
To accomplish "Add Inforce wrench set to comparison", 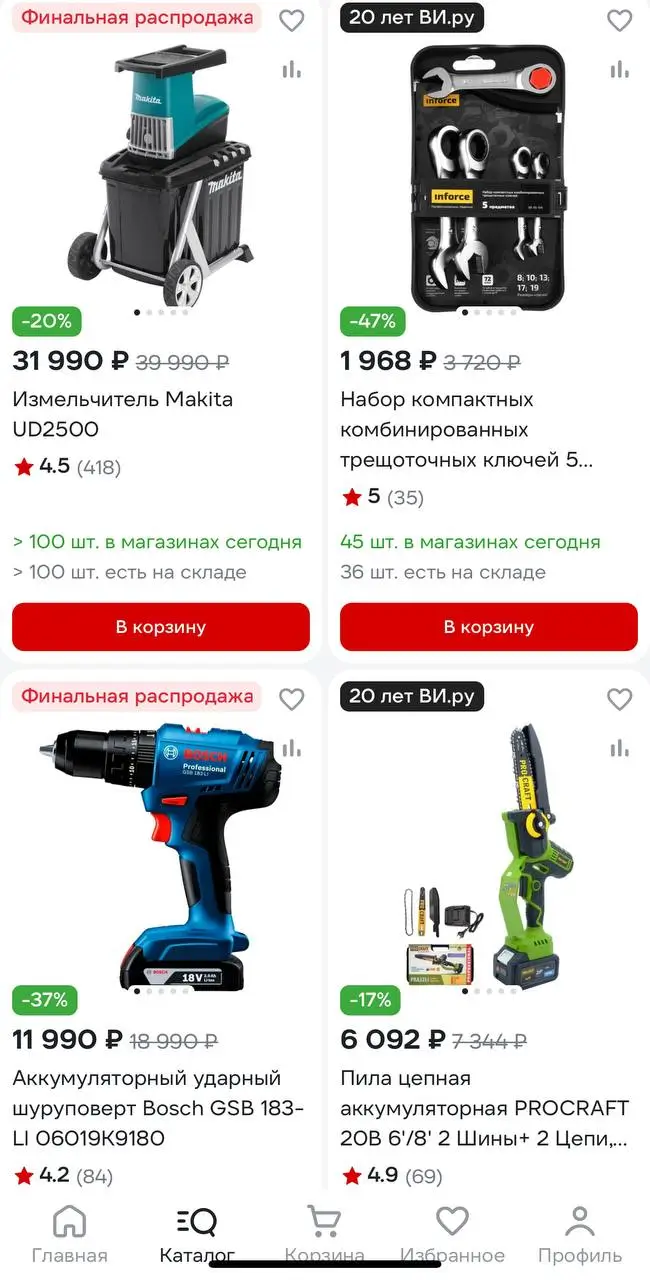I will [x=619, y=69].
